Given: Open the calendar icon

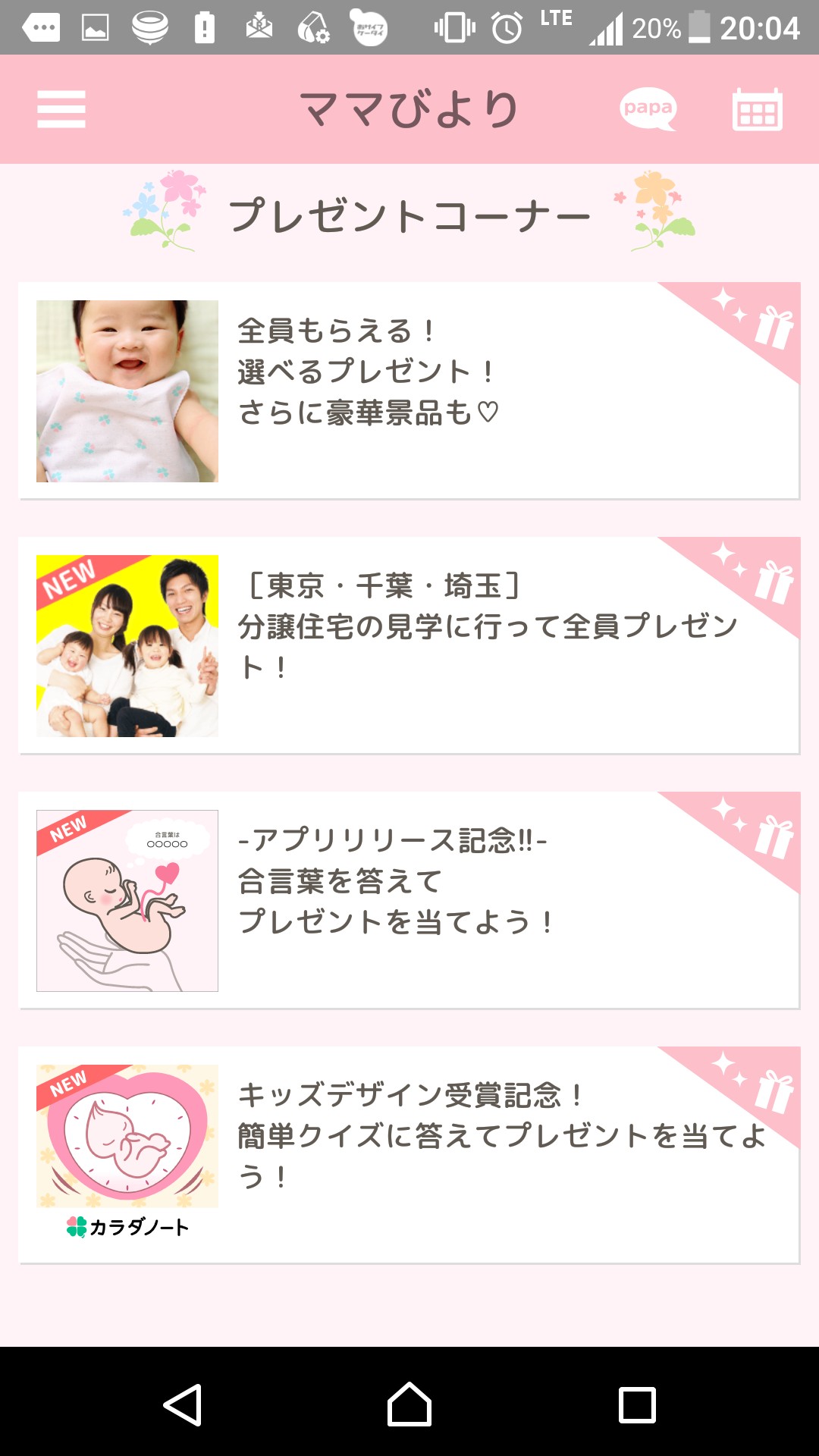Looking at the screenshot, I should tap(757, 109).
